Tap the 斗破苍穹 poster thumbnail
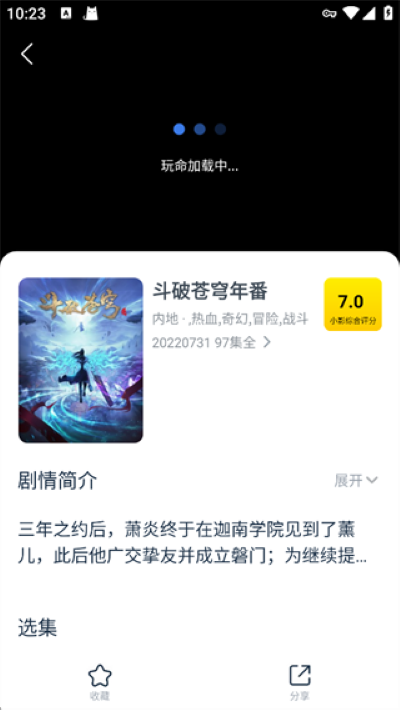The width and height of the screenshot is (400, 710). click(x=81, y=360)
